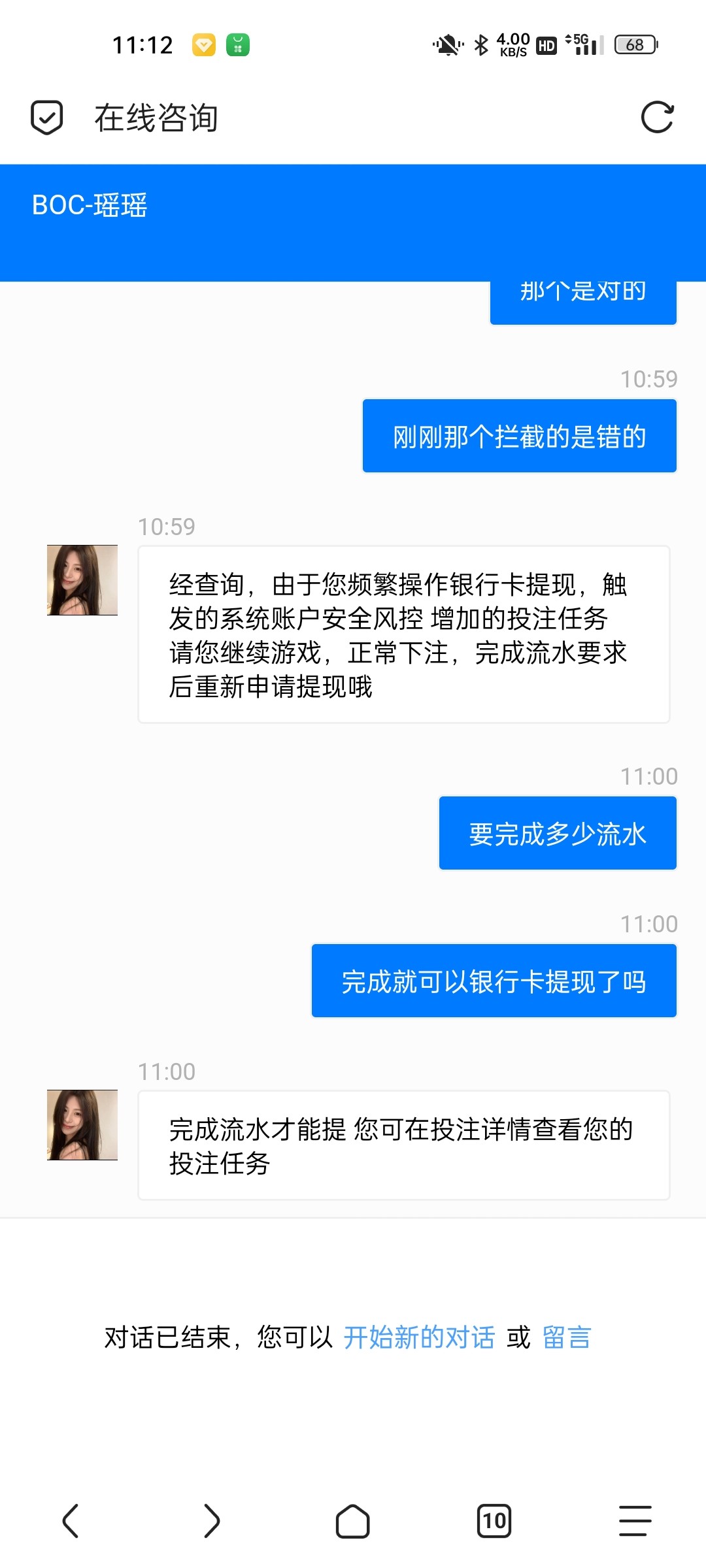This screenshot has height=1568, width=706.
Task: Open the browser home page
Action: (353, 1521)
